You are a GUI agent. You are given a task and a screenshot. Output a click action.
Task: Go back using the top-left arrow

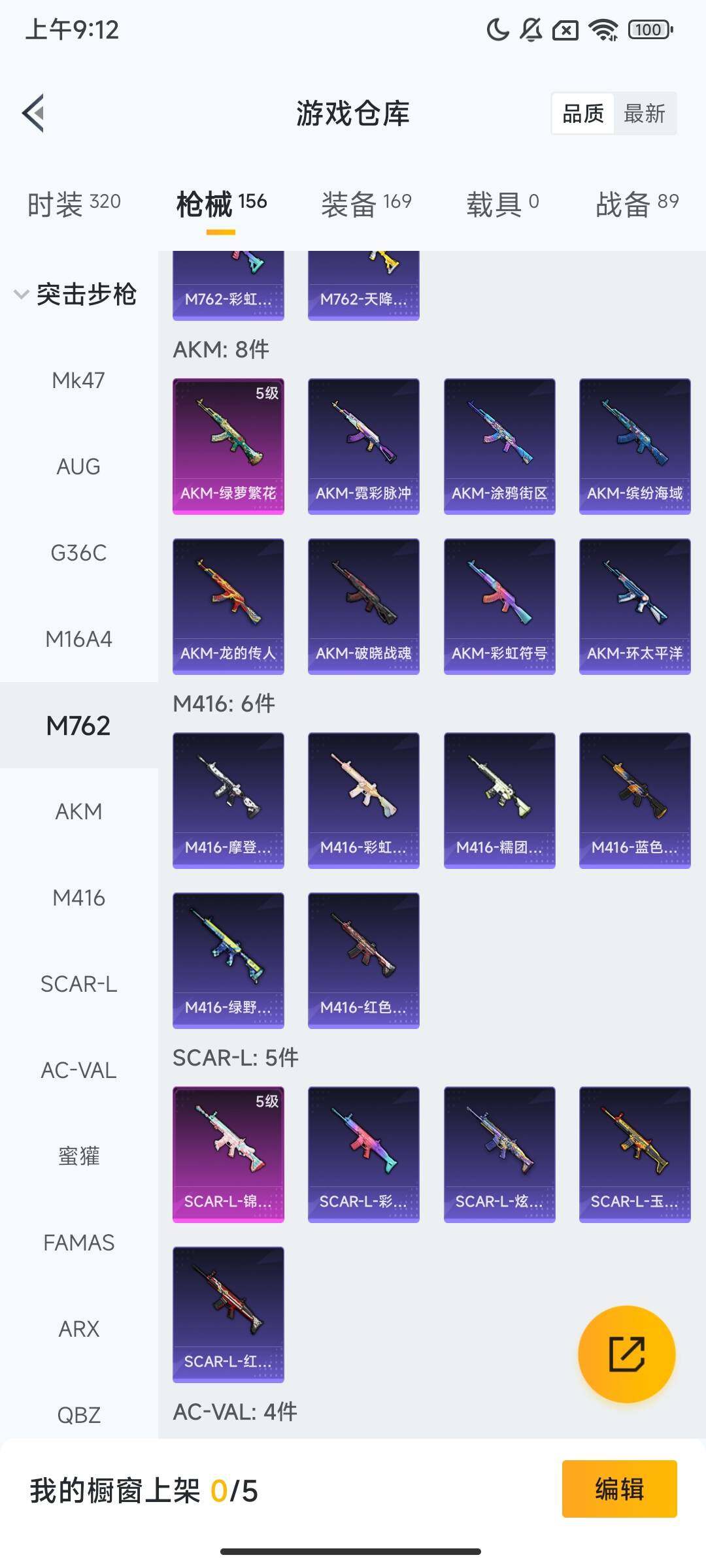(34, 113)
